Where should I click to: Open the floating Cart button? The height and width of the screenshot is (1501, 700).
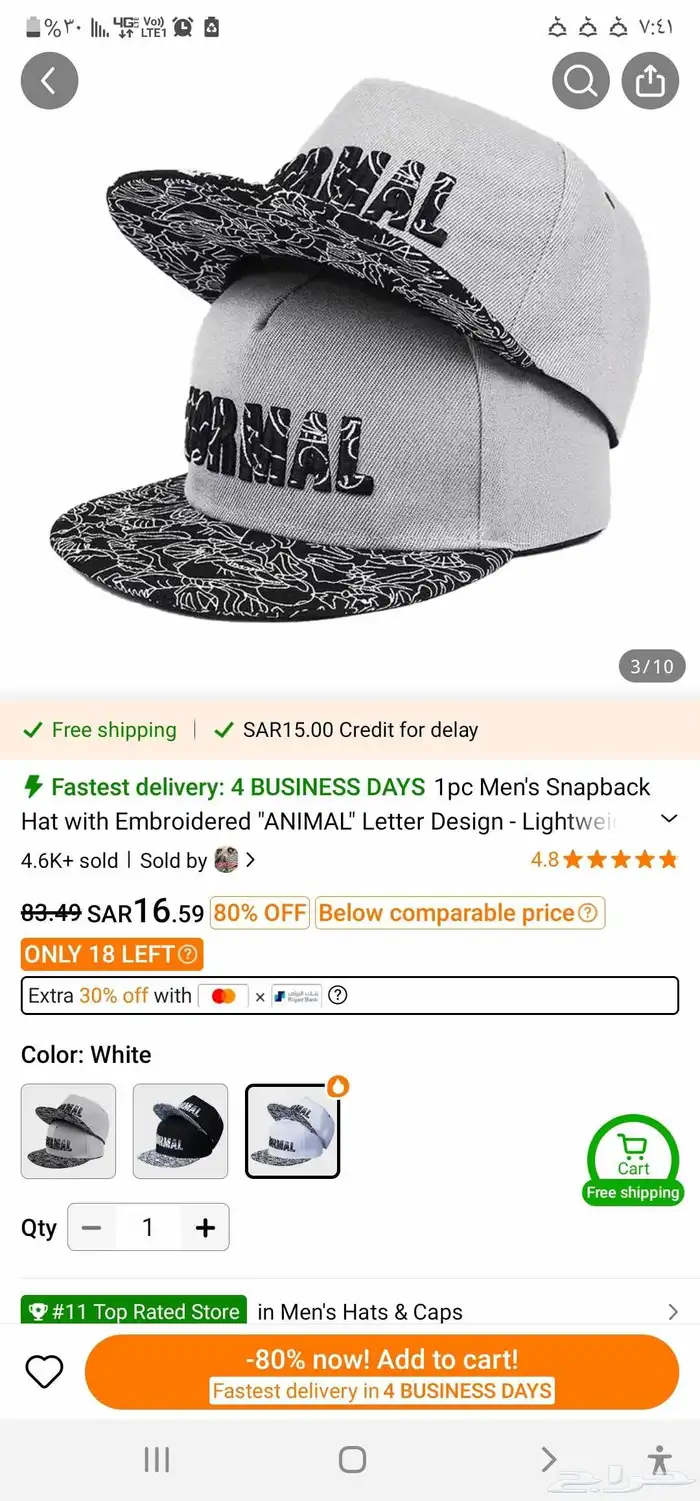pos(633,1160)
